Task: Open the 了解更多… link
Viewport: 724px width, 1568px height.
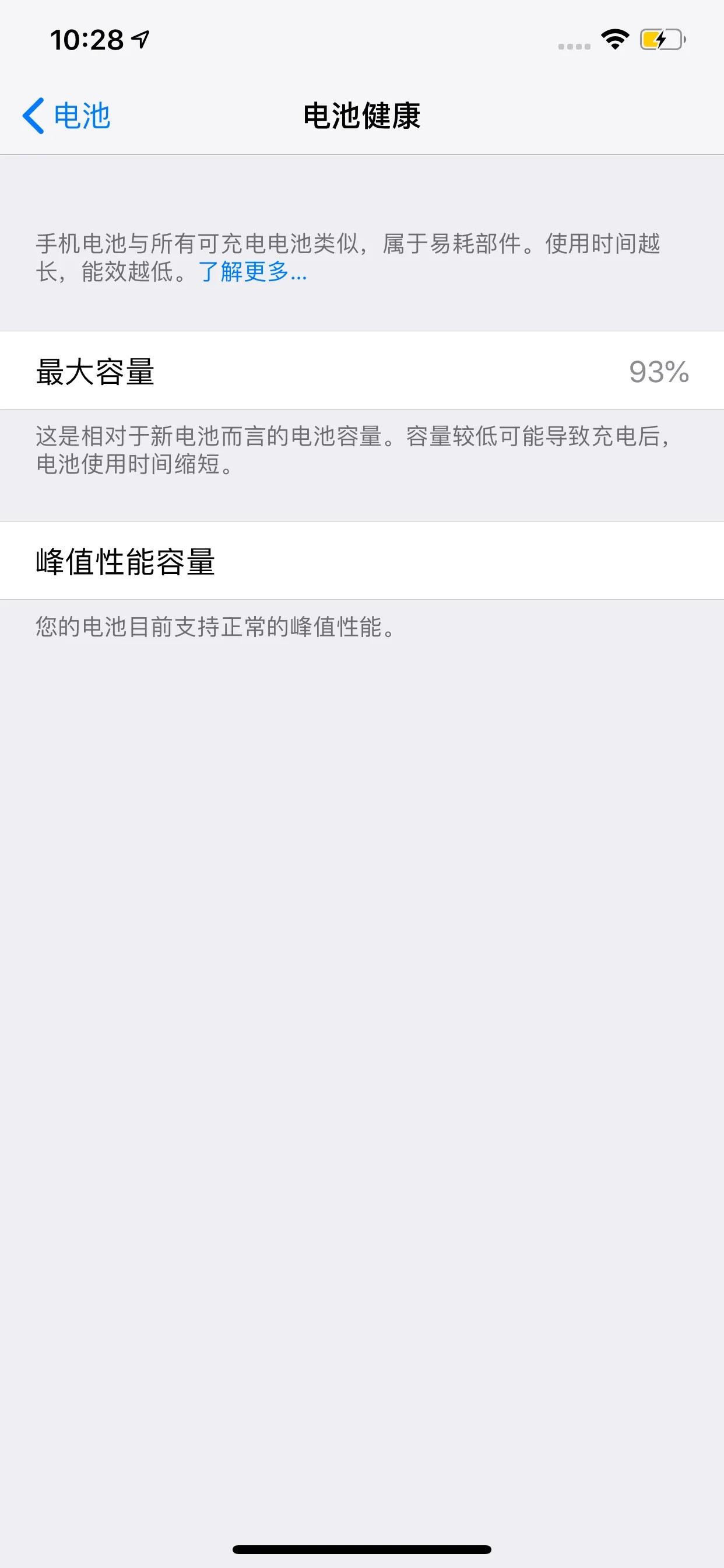Action: tap(252, 272)
